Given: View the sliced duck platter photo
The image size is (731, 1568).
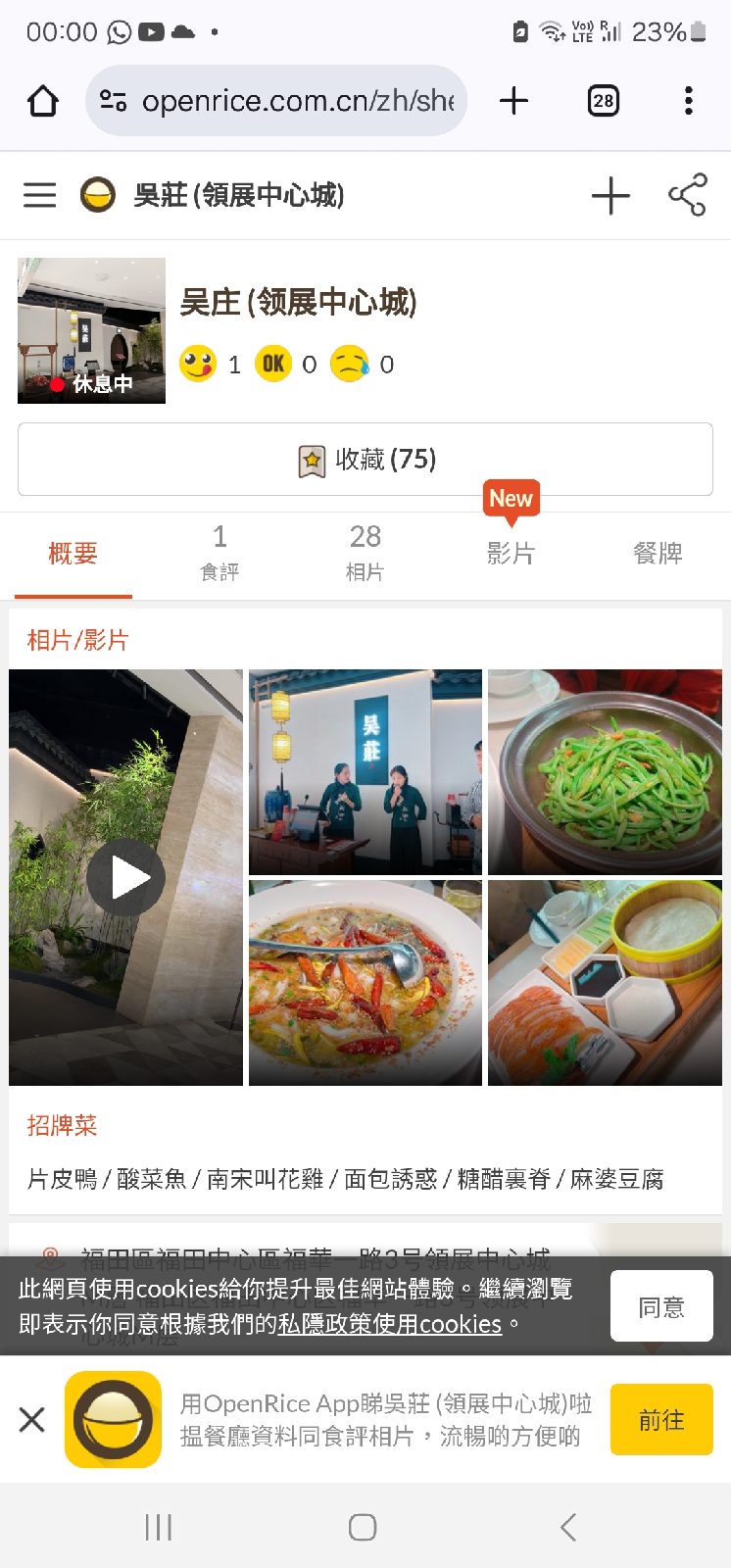Looking at the screenshot, I should [605, 982].
